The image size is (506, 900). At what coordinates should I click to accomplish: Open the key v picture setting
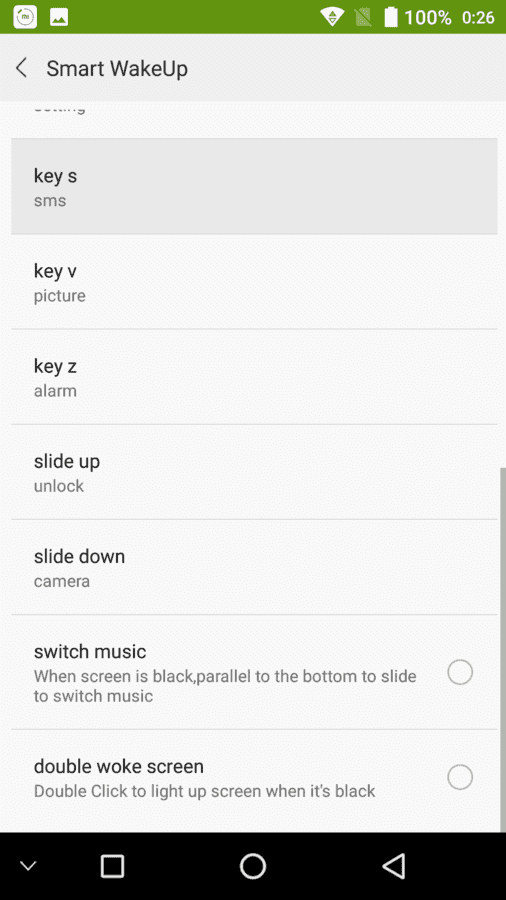(x=254, y=282)
